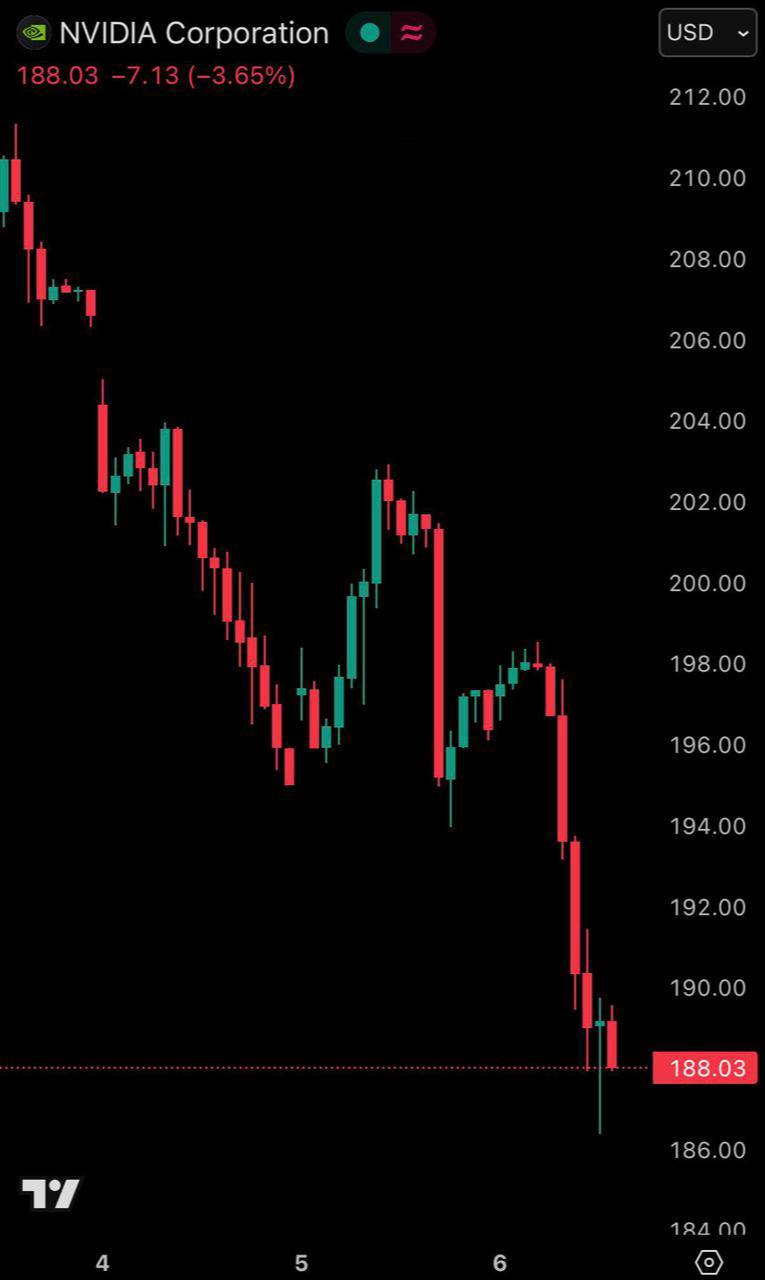Open the data feed info wave icon
The width and height of the screenshot is (765, 1280).
point(411,33)
